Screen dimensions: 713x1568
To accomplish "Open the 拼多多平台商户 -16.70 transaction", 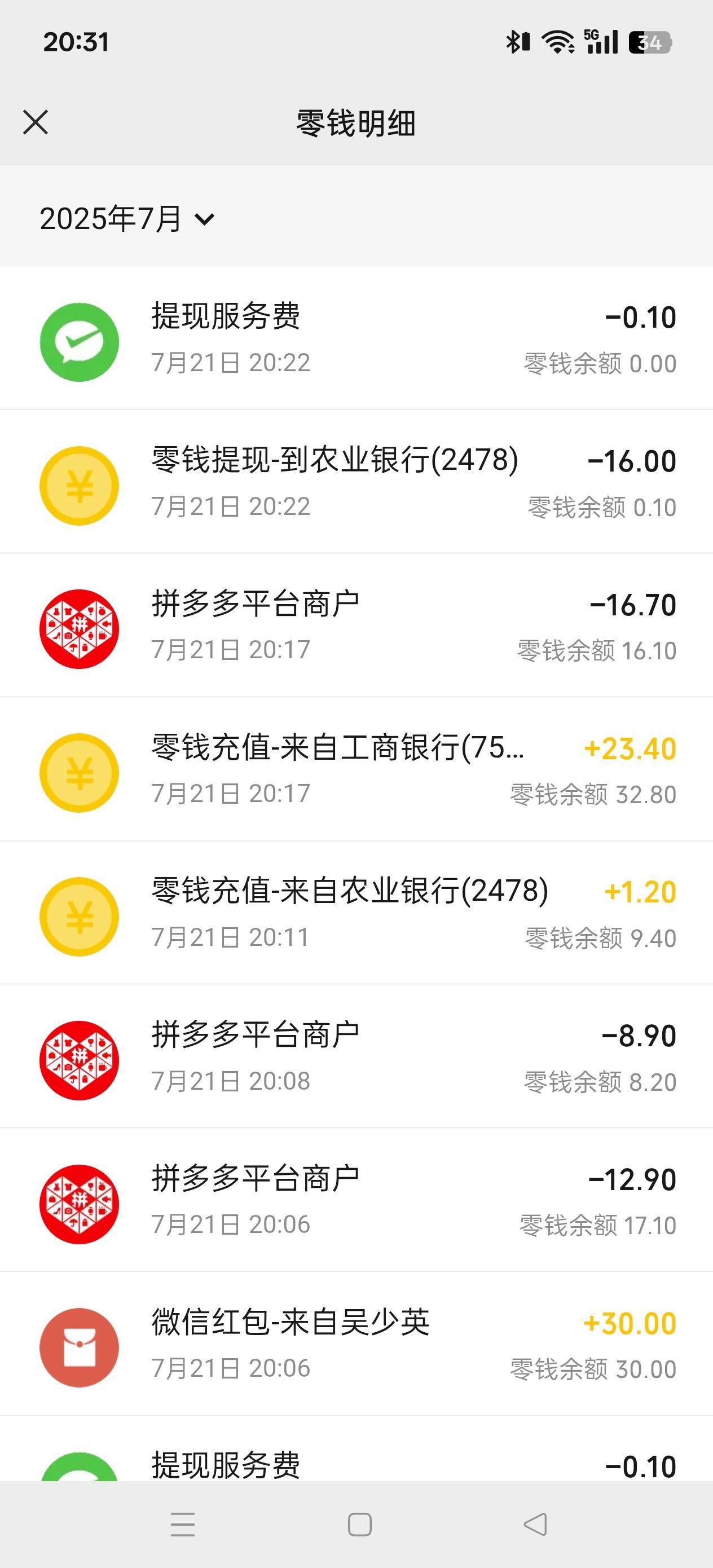I will tap(356, 625).
